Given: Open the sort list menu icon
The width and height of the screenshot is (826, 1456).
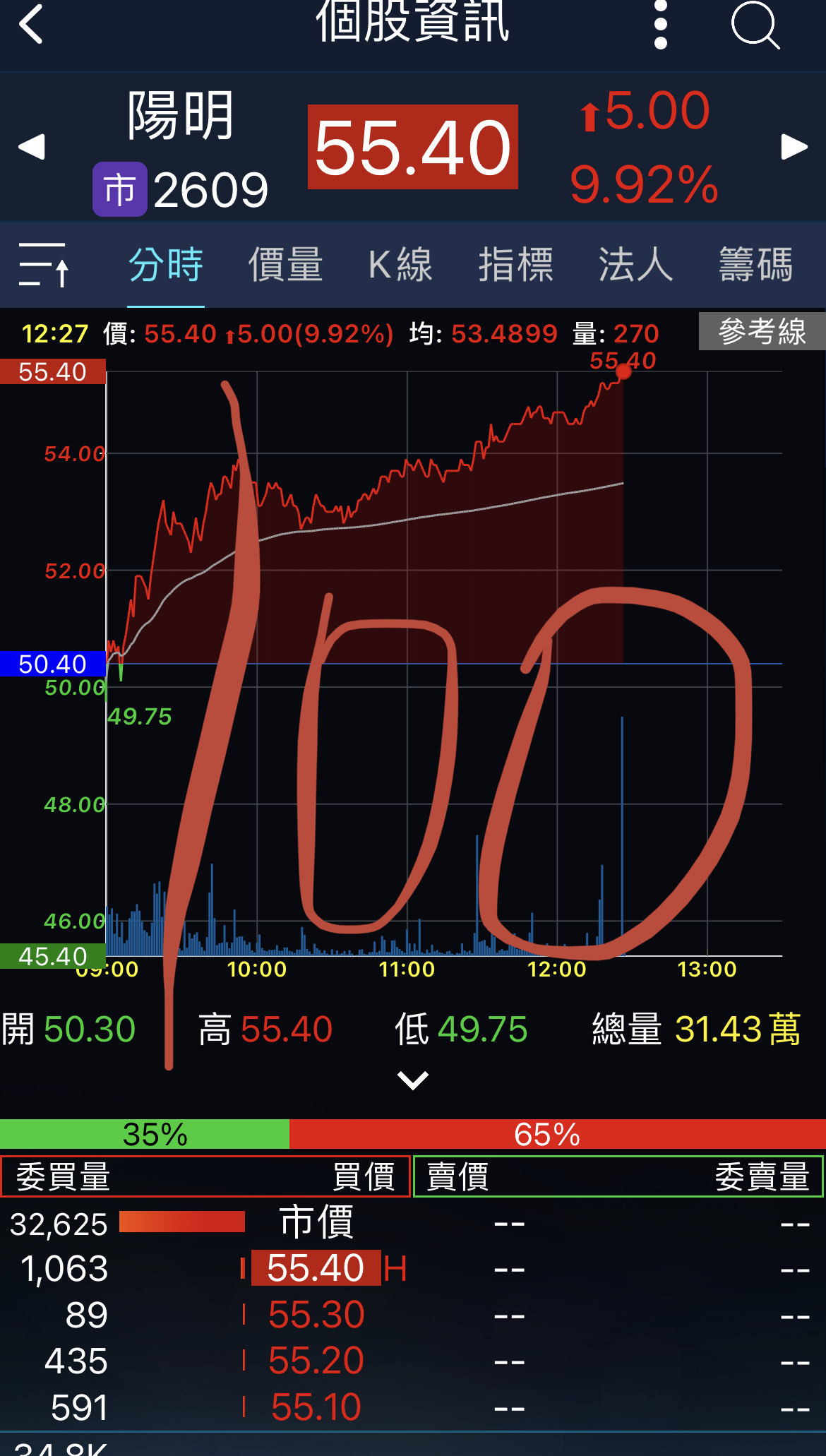Looking at the screenshot, I should tap(44, 265).
